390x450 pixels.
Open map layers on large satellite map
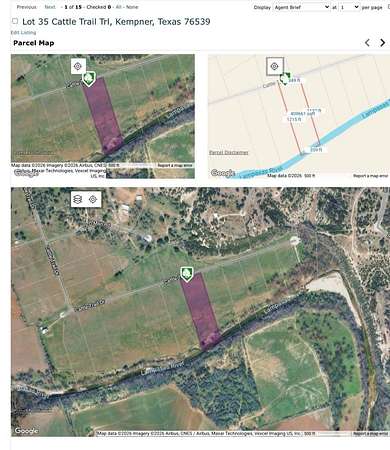(x=78, y=199)
